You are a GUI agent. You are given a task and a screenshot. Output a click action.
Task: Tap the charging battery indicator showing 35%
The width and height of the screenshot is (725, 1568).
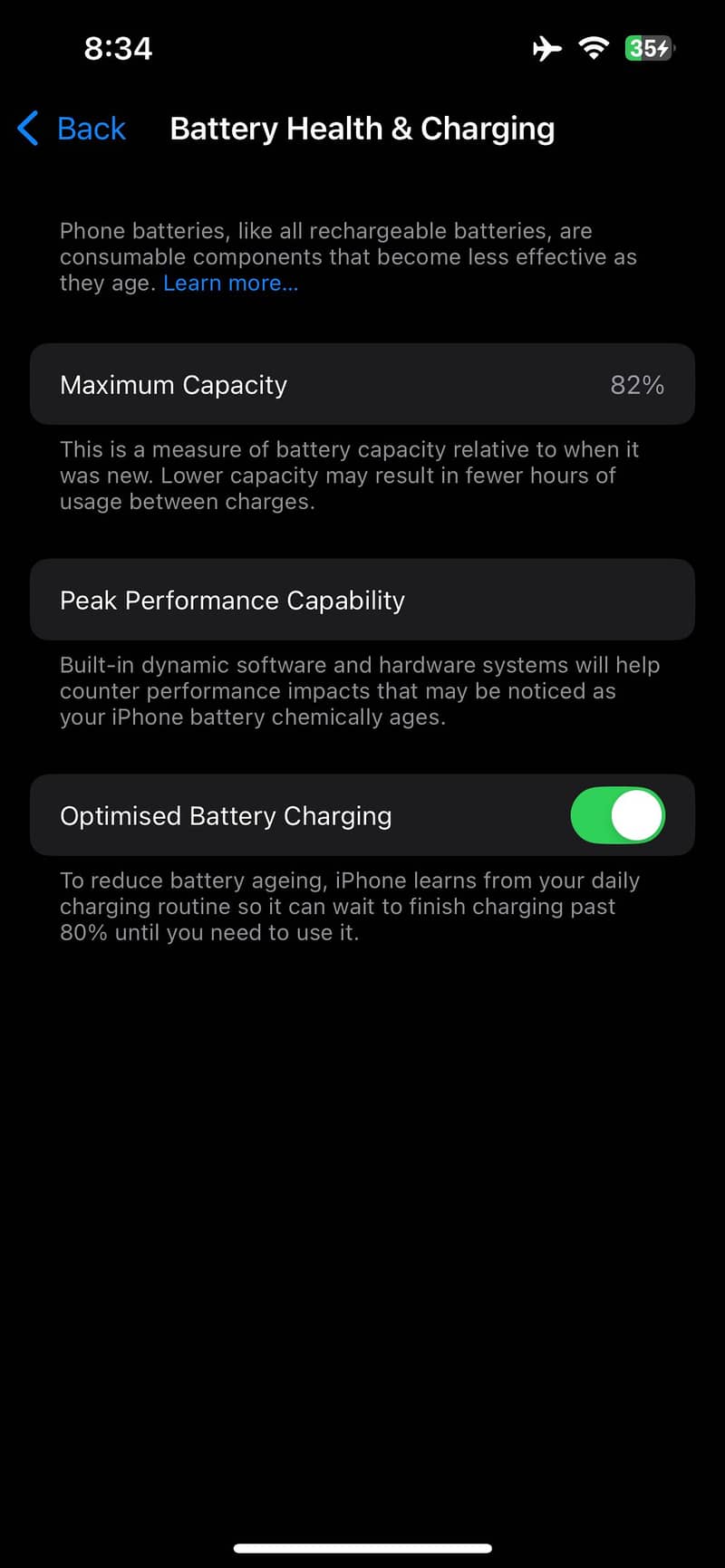pyautogui.click(x=648, y=49)
